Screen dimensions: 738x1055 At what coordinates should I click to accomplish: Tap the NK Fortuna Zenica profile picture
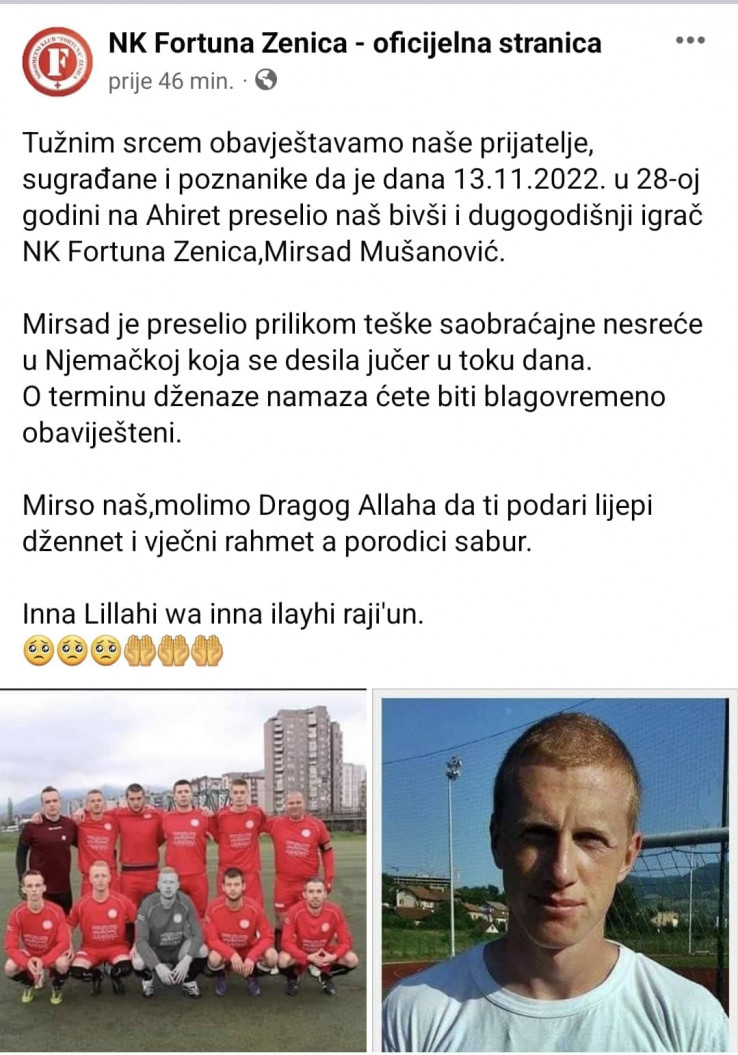click(x=57, y=61)
